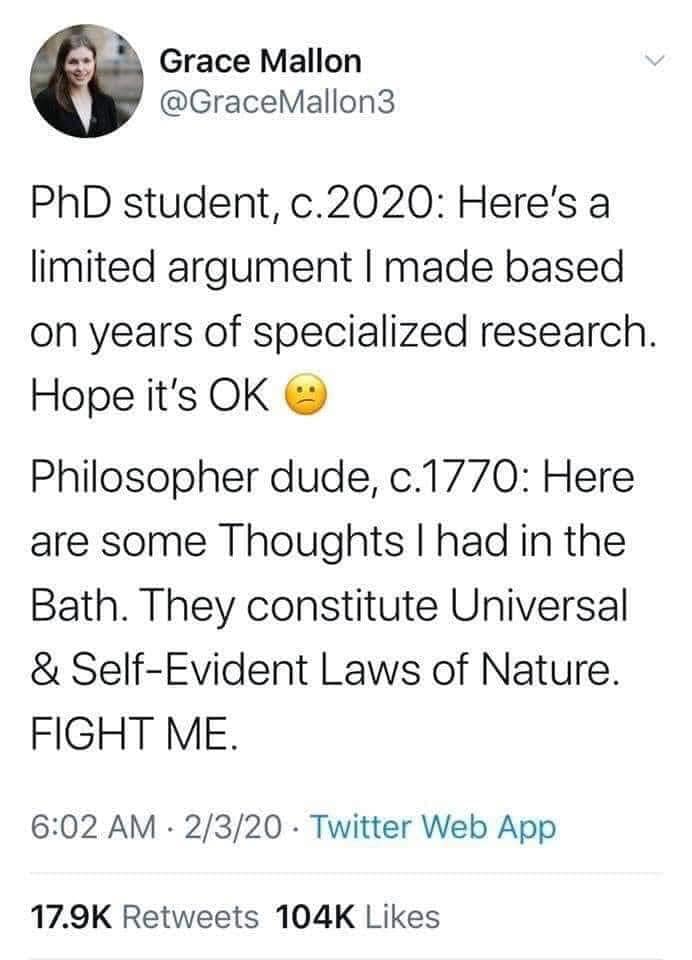This screenshot has height=960, width=692.
Task: Expand the tweet options chevron
Action: pyautogui.click(x=653, y=61)
